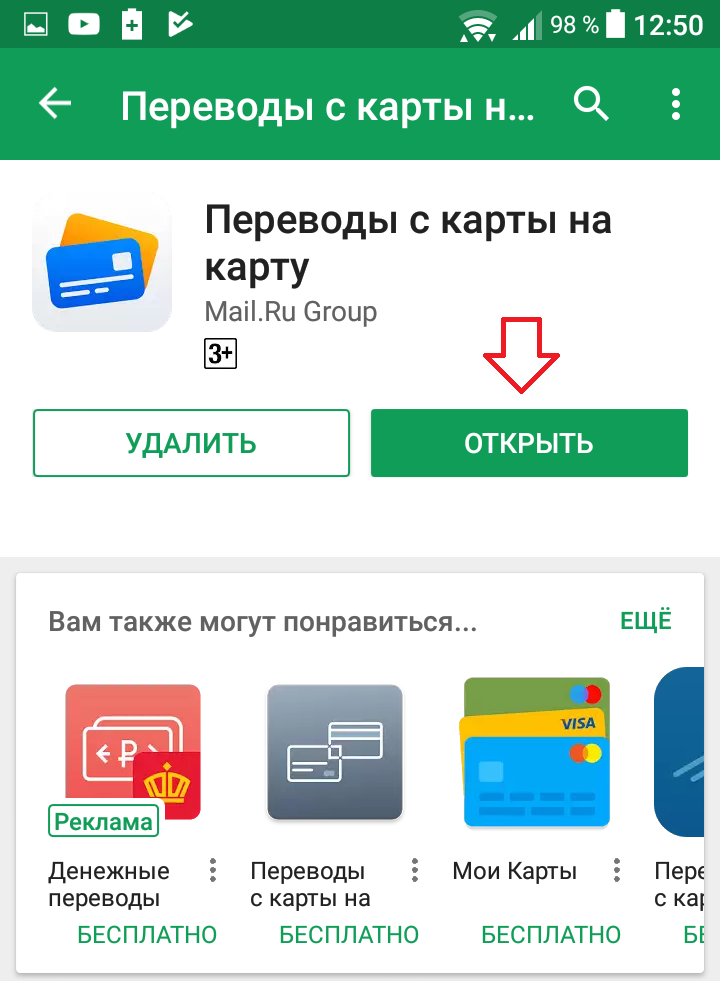The image size is (720, 981).
Task: Go back using the arrow icon
Action: point(55,104)
